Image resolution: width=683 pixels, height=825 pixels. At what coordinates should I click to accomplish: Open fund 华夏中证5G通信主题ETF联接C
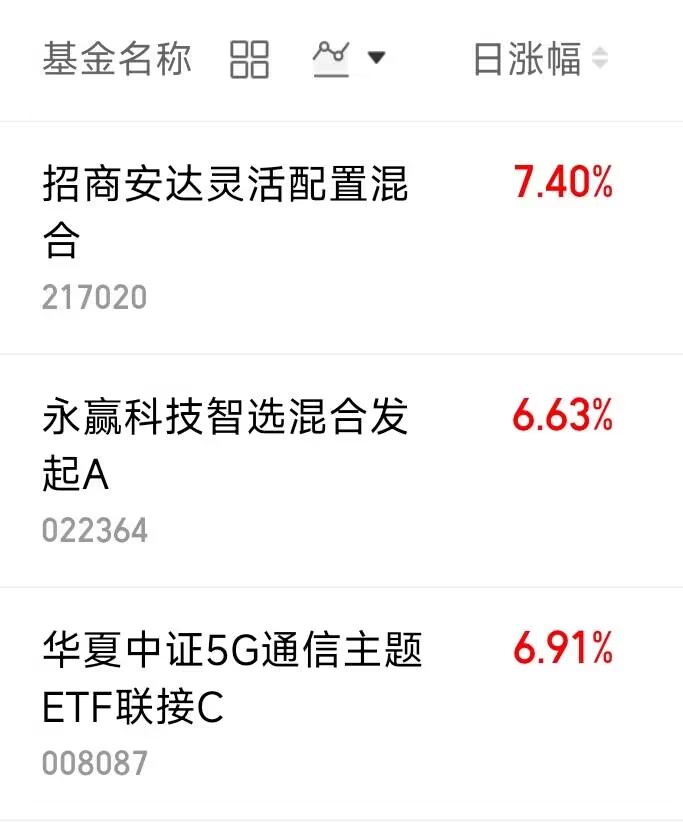coord(342,704)
